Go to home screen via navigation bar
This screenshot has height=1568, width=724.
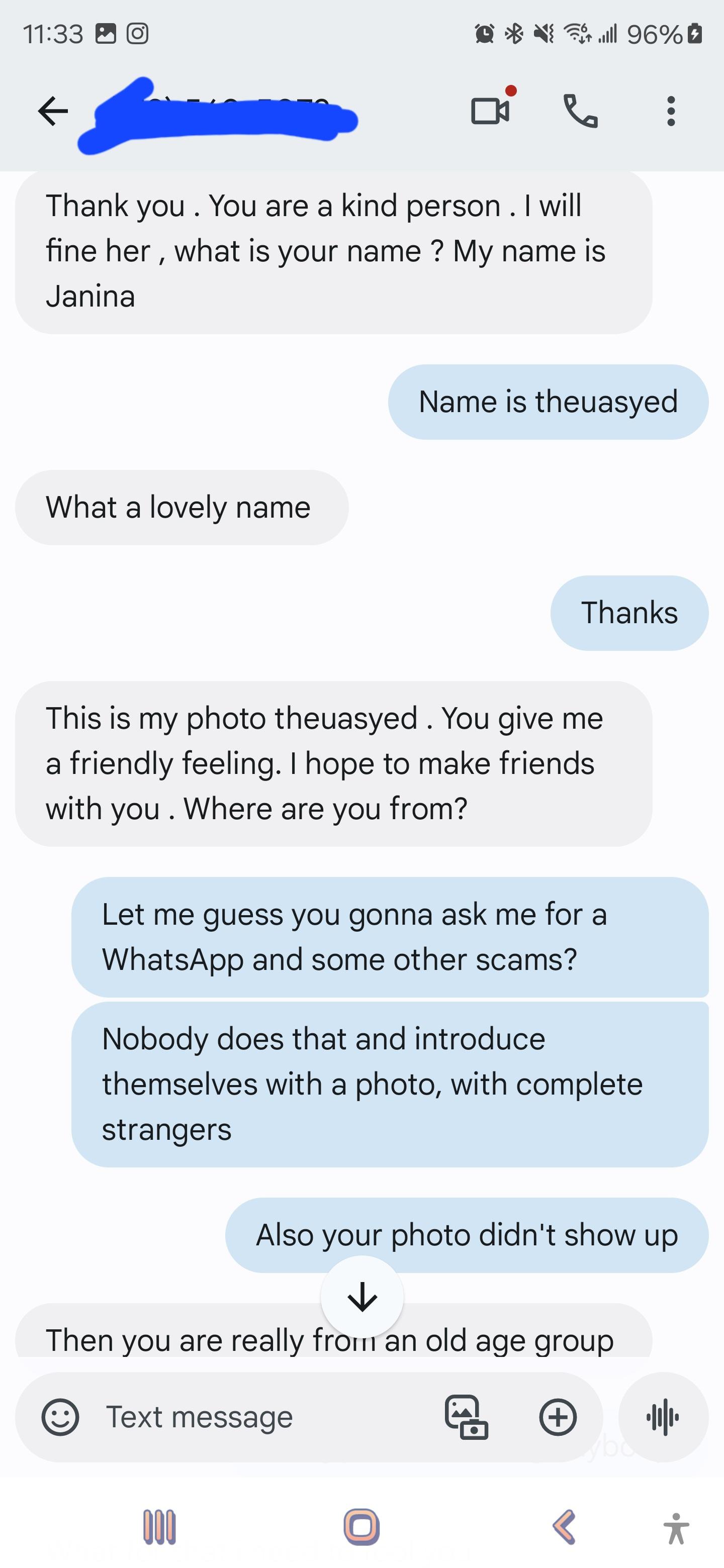pyautogui.click(x=361, y=1527)
